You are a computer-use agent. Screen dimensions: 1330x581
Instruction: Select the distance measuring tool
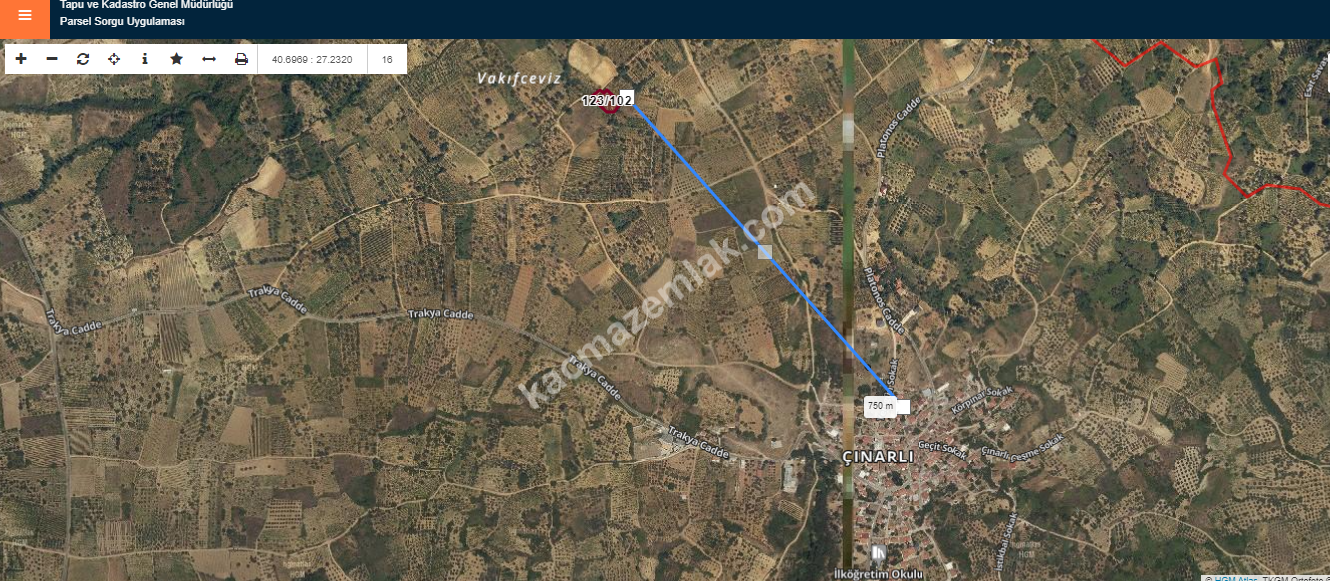tap(209, 59)
